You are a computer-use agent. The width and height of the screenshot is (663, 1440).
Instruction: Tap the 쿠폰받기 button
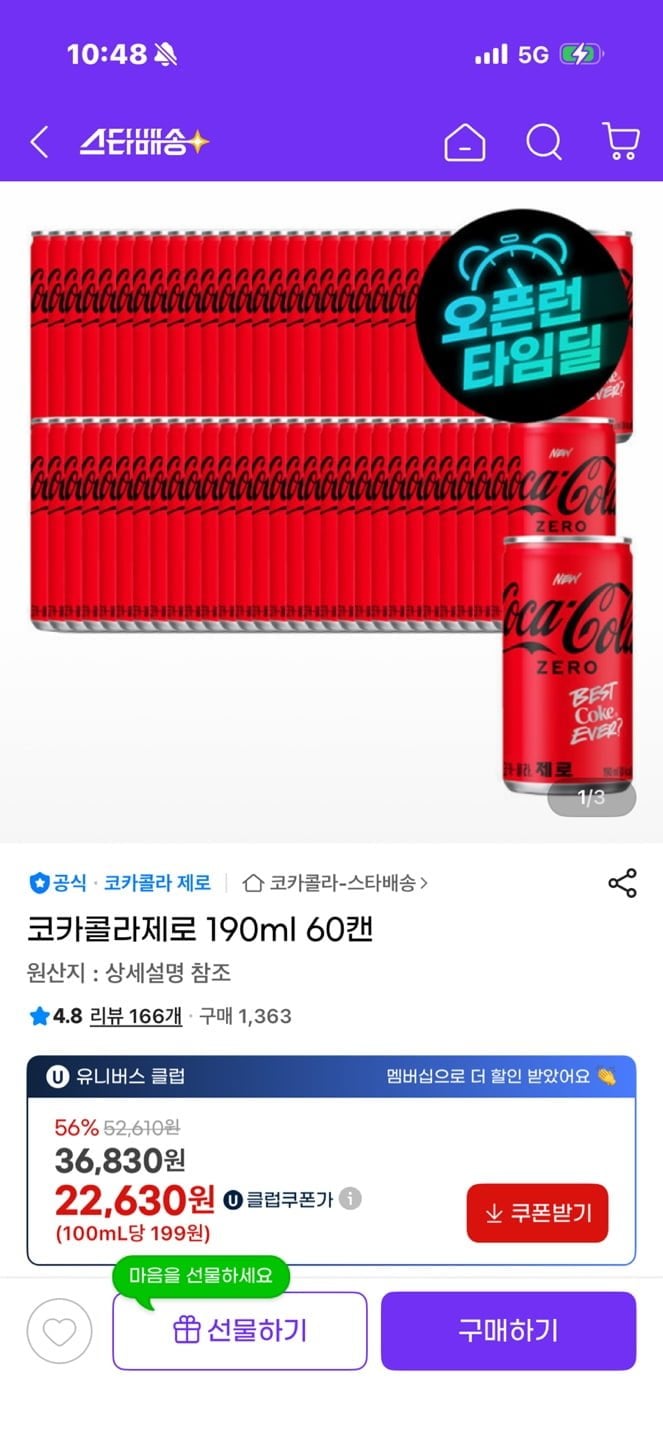click(537, 1213)
